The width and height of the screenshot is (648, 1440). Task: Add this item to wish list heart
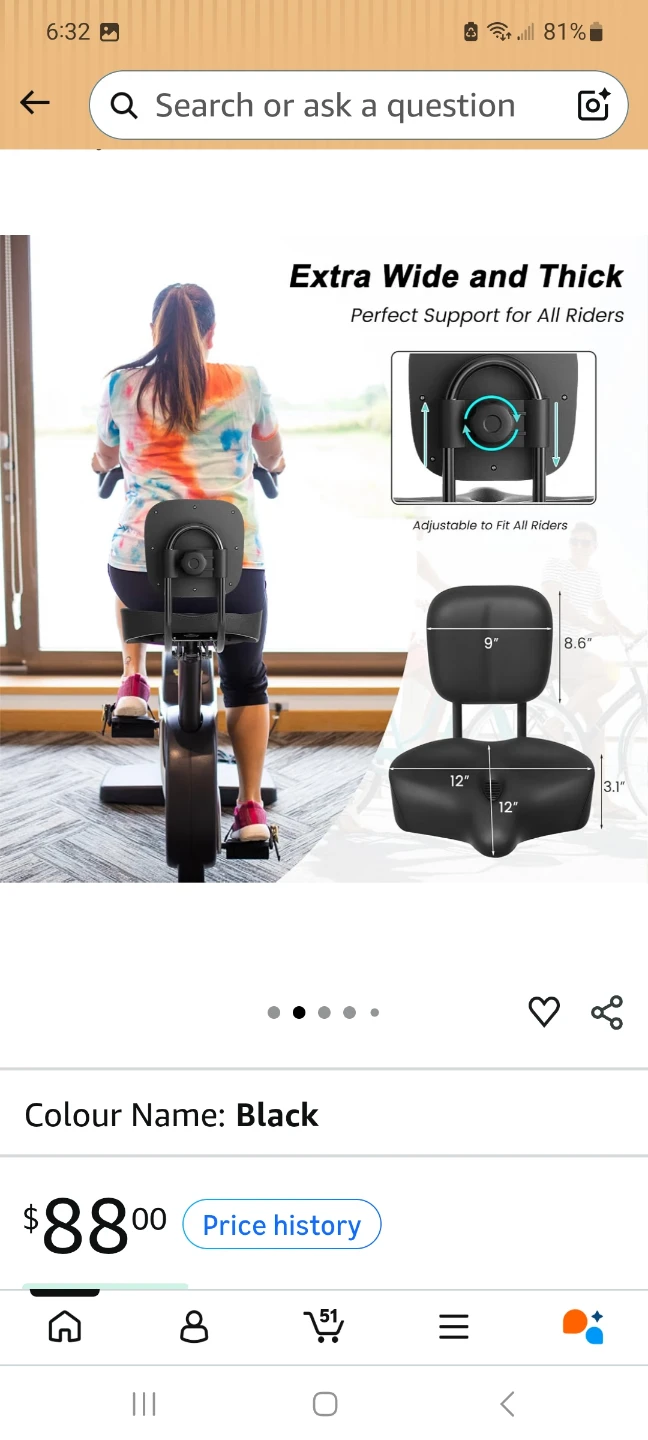click(544, 1012)
